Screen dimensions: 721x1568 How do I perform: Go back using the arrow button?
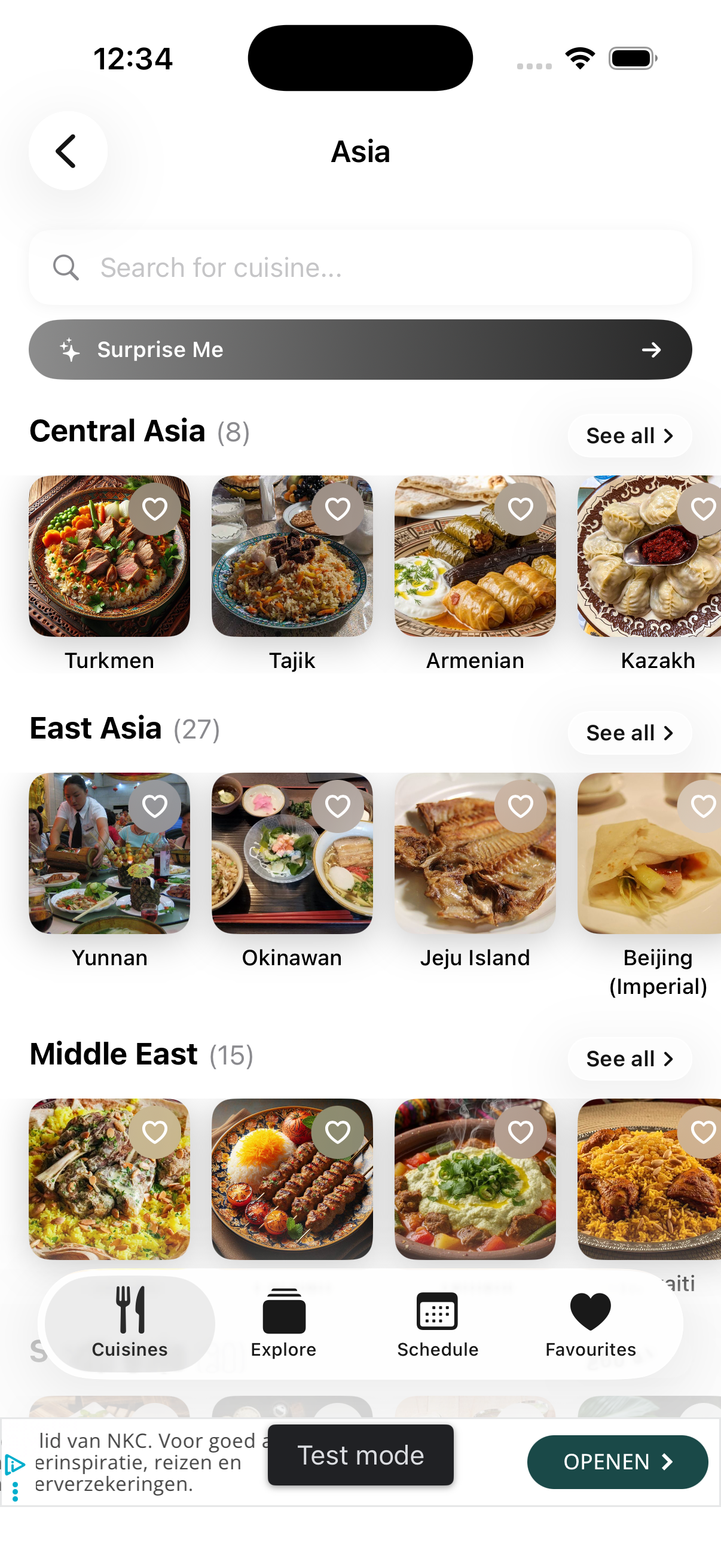(68, 150)
